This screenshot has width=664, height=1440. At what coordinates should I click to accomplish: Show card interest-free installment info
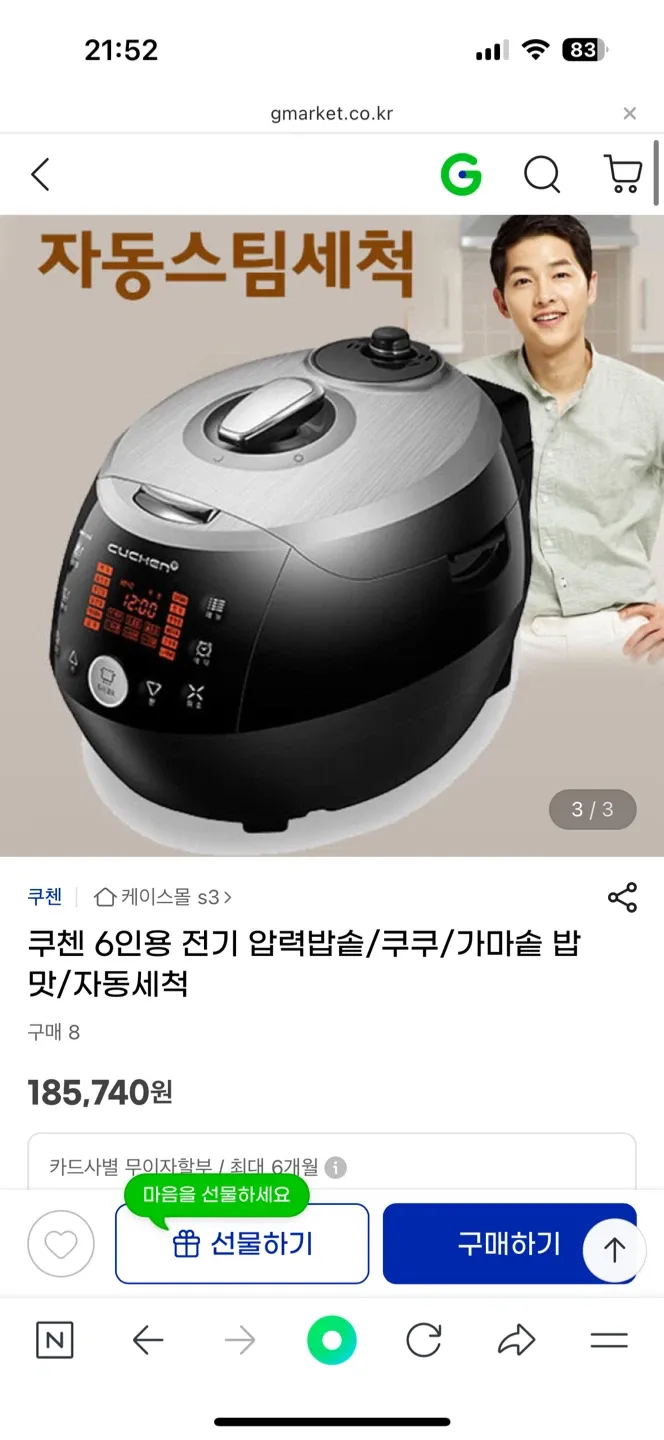tap(336, 1167)
